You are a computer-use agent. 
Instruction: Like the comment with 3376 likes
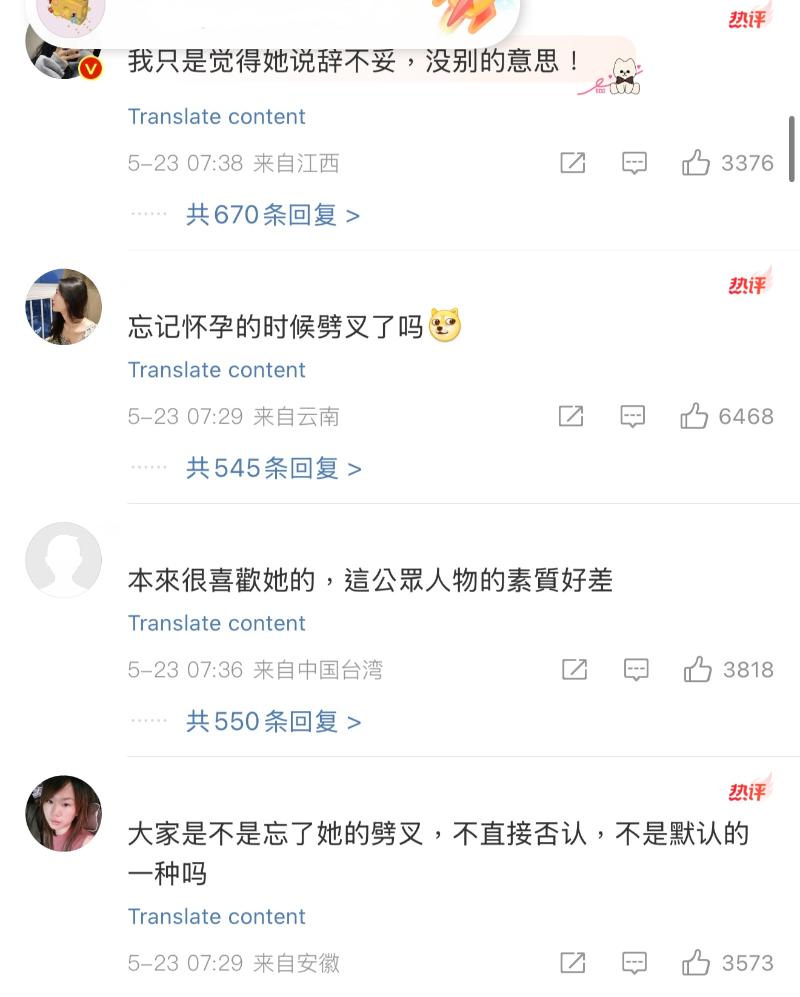696,163
